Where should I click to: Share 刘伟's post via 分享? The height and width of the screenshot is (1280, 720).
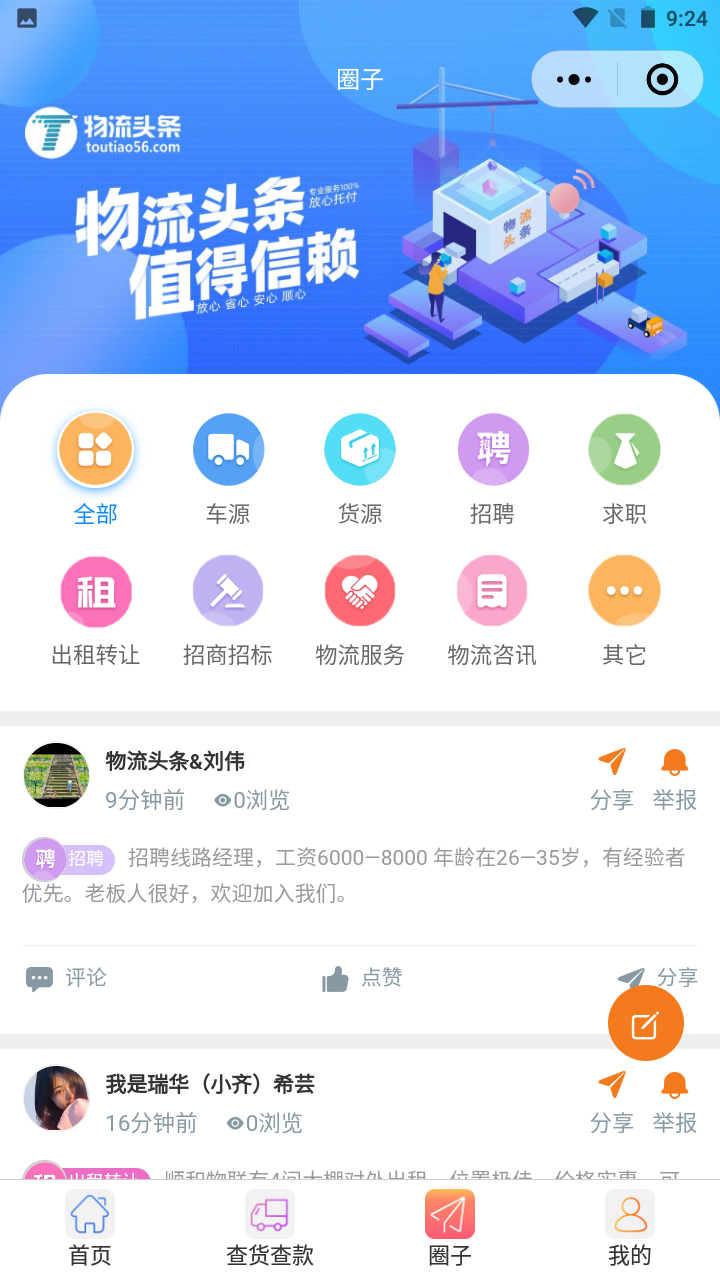[612, 778]
